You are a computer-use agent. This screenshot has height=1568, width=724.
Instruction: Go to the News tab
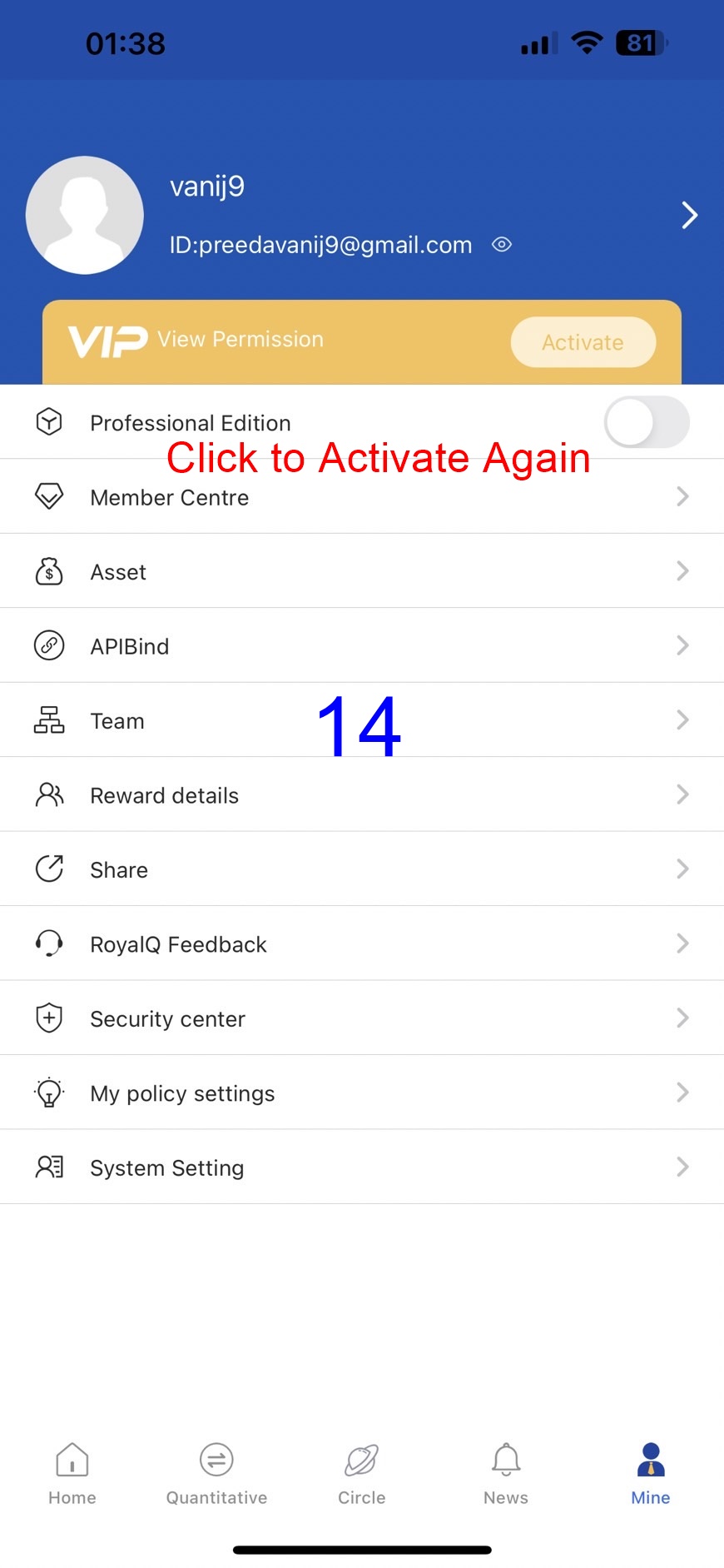(506, 1474)
